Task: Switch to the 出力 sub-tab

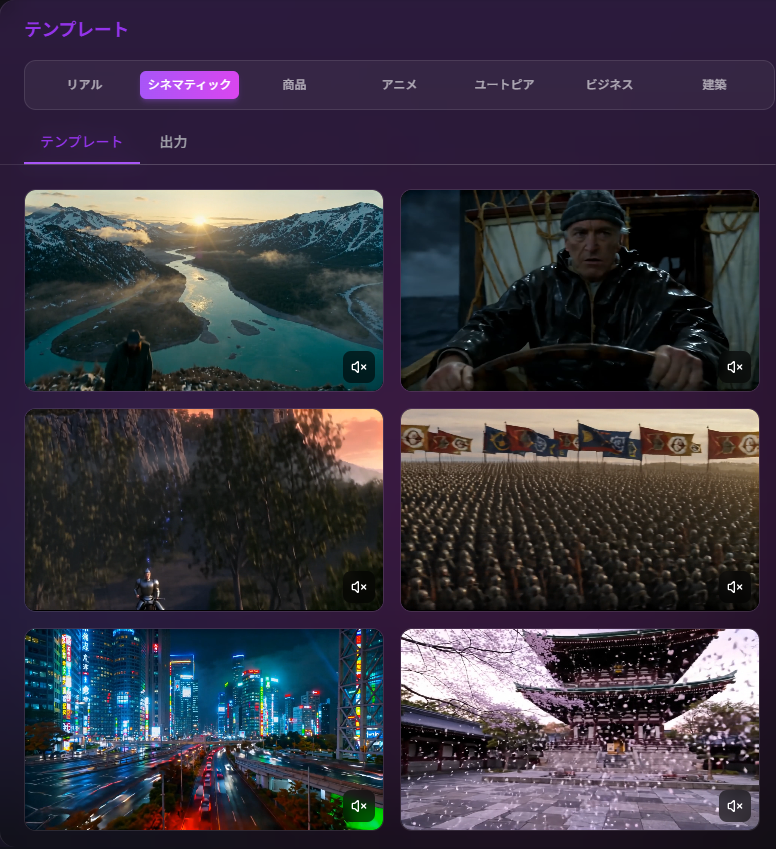Action: tap(174, 142)
